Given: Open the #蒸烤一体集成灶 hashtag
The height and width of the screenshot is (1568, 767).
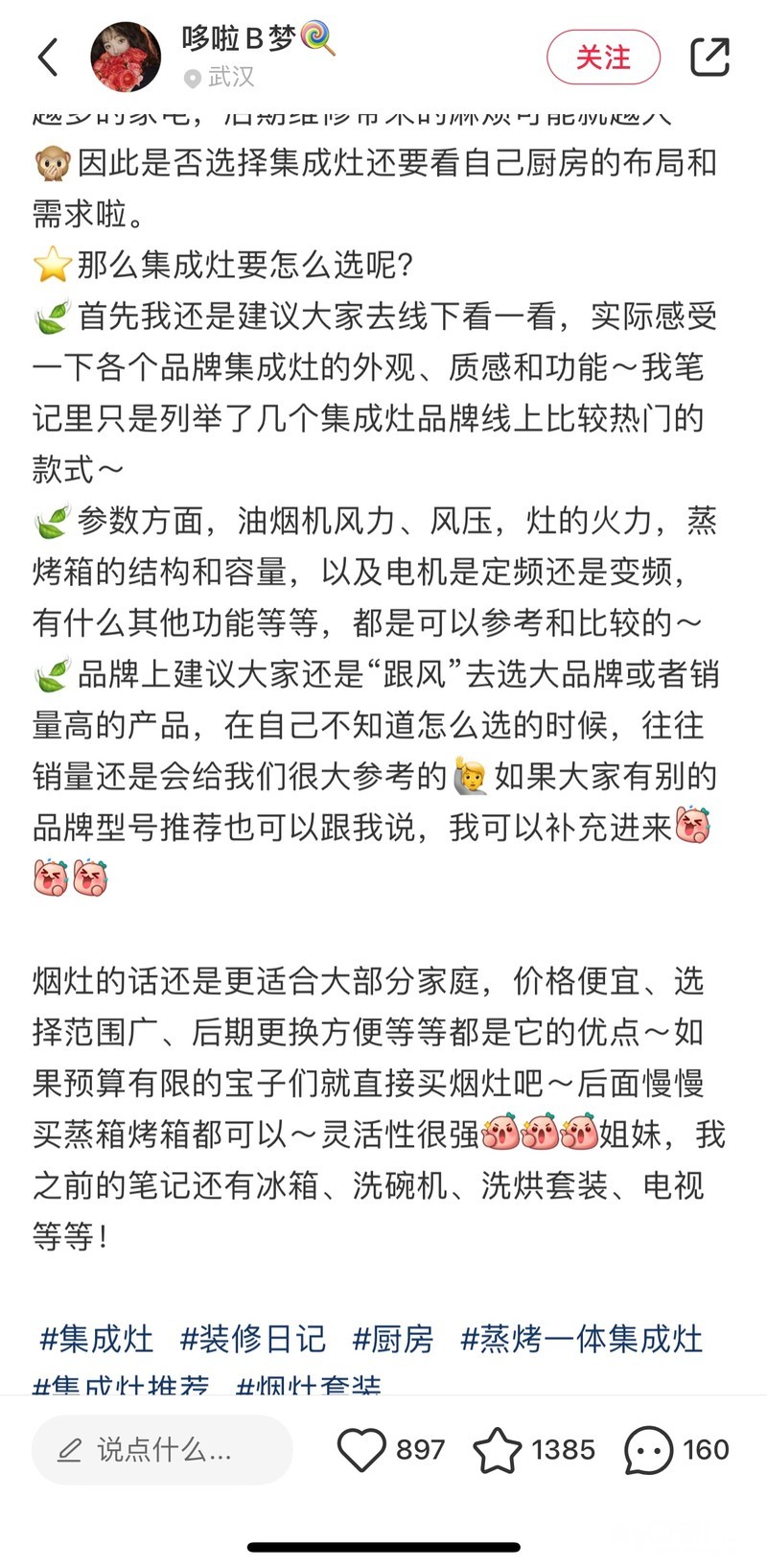Looking at the screenshot, I should [x=582, y=1339].
